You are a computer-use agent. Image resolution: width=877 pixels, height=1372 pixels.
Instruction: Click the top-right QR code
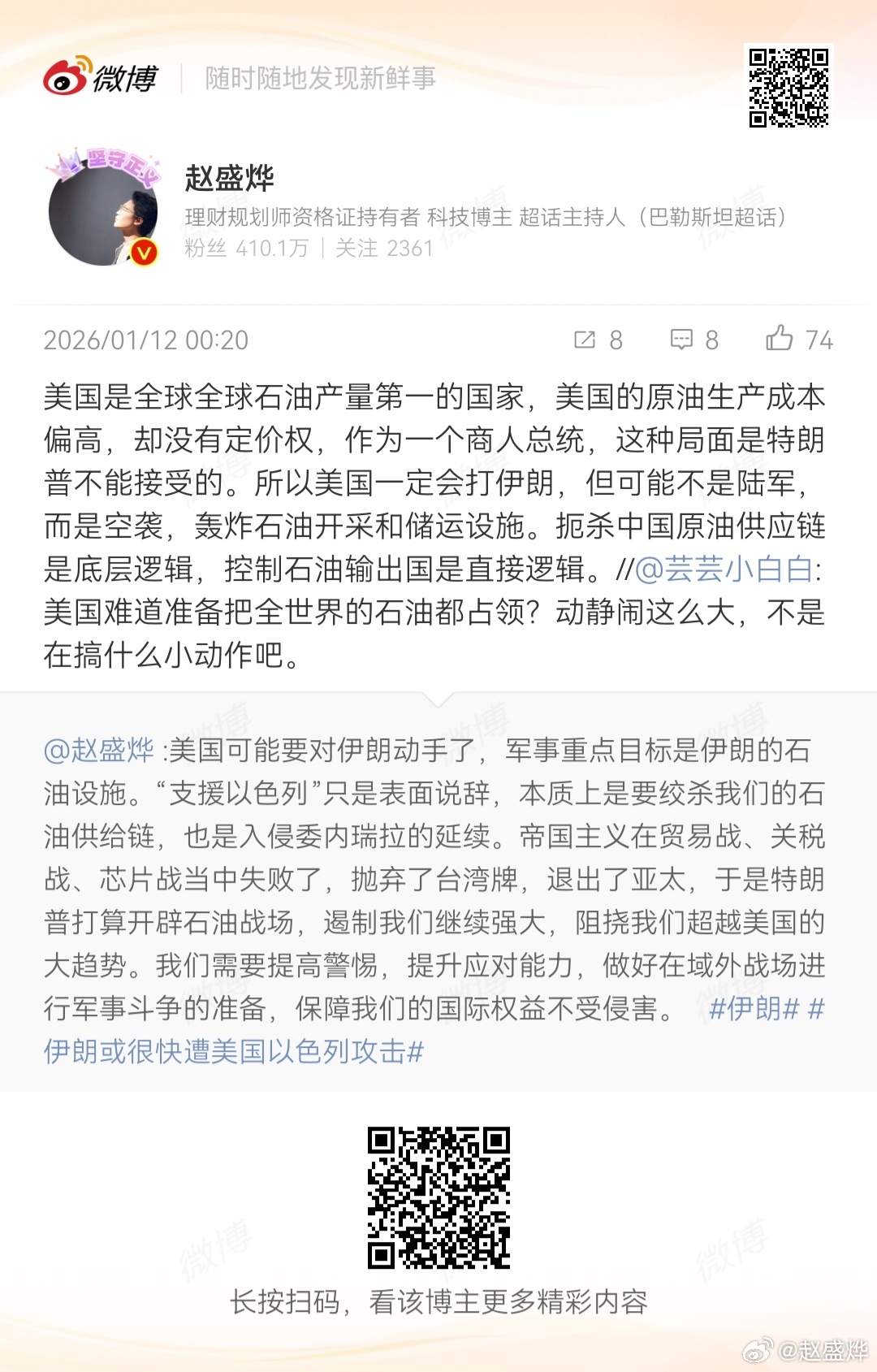point(788,89)
